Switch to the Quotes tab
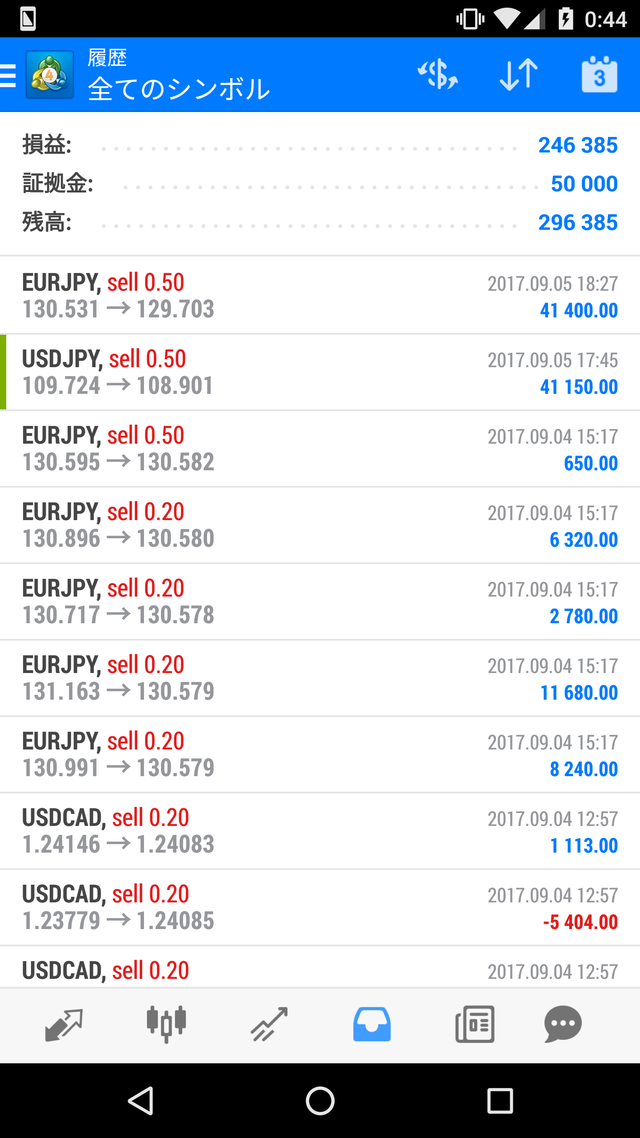Image resolution: width=640 pixels, height=1138 pixels. pos(64,1024)
